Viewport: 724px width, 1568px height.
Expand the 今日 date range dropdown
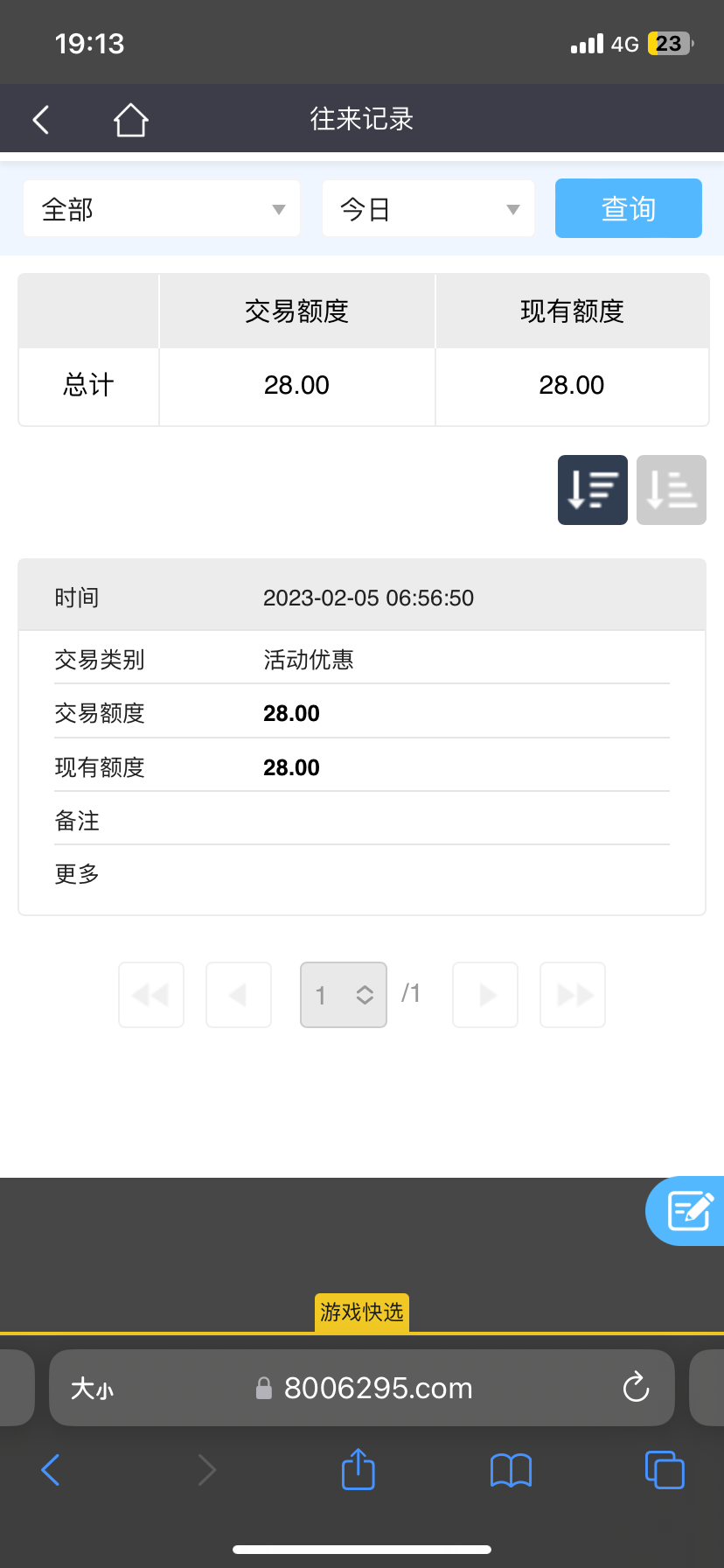428,209
